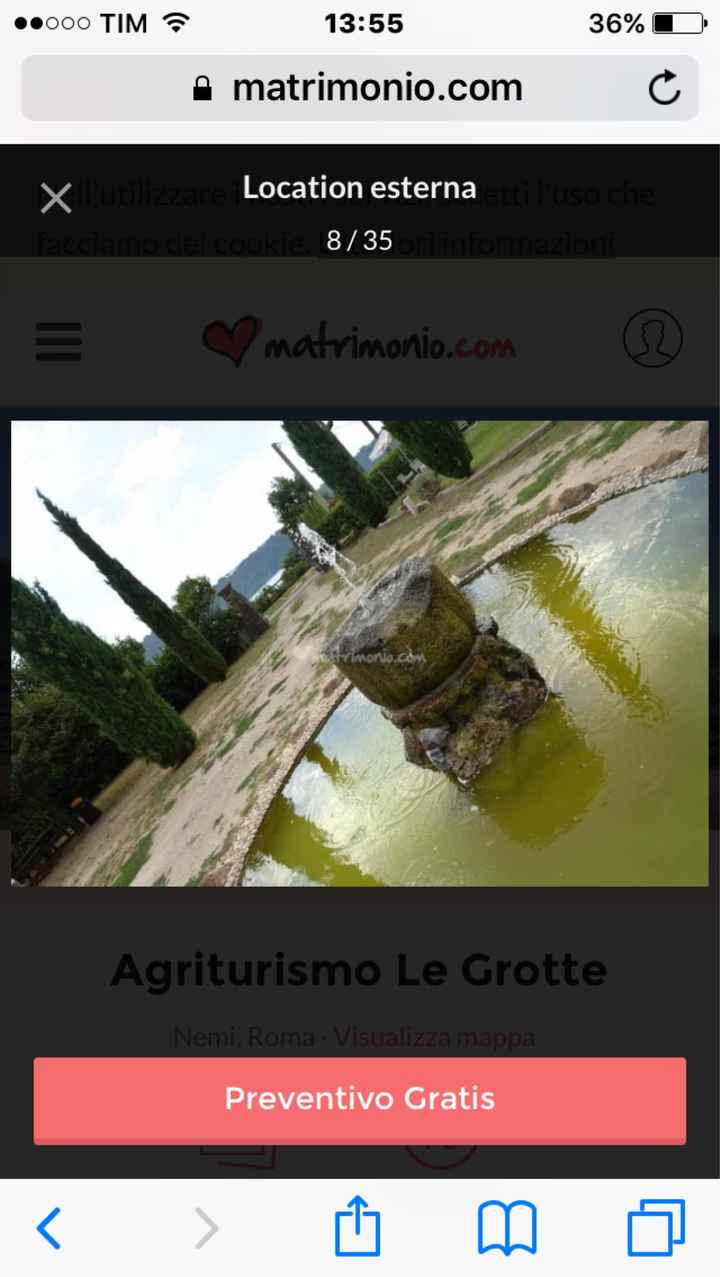Tap the back navigation arrow
This screenshot has width=720, height=1277.
(49, 1228)
